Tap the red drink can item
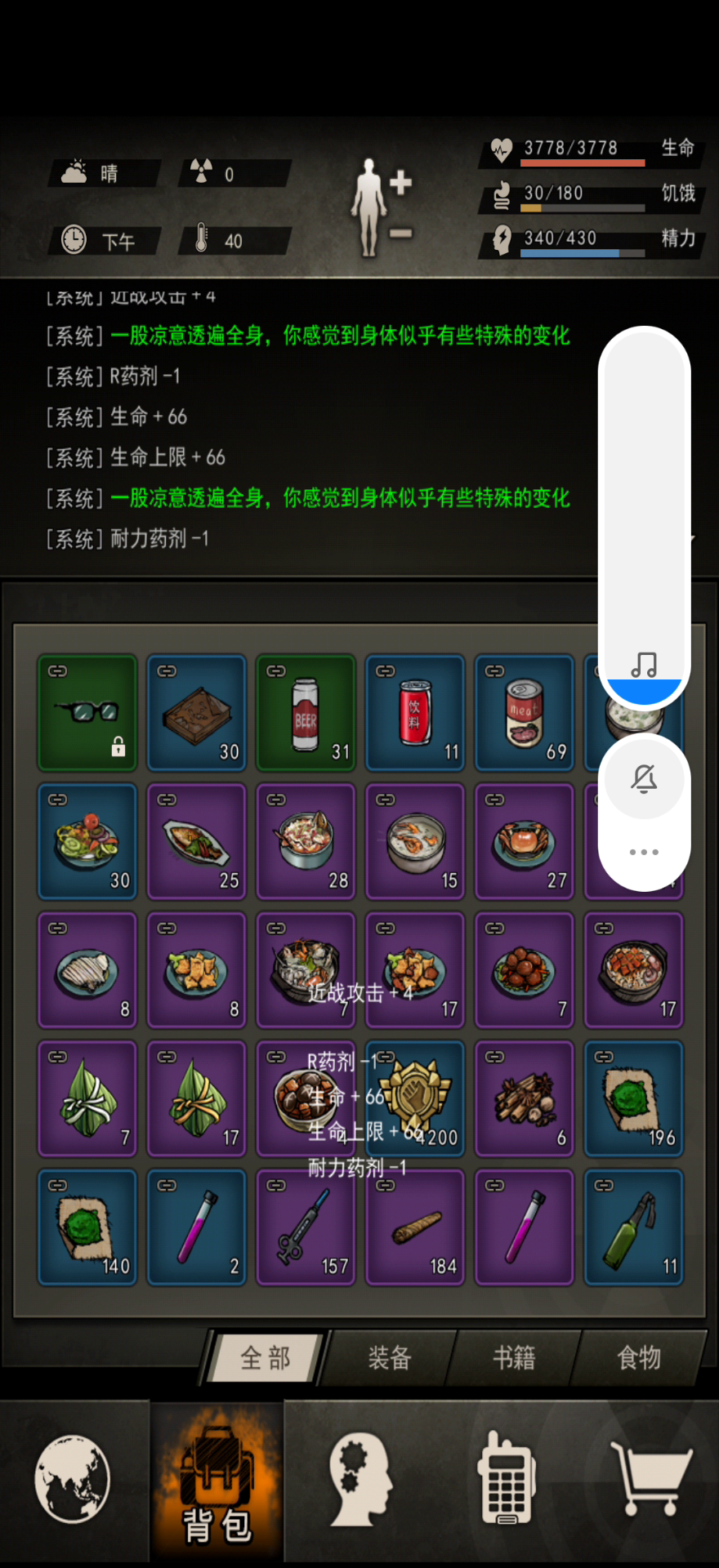This screenshot has width=719, height=1568. tap(415, 713)
